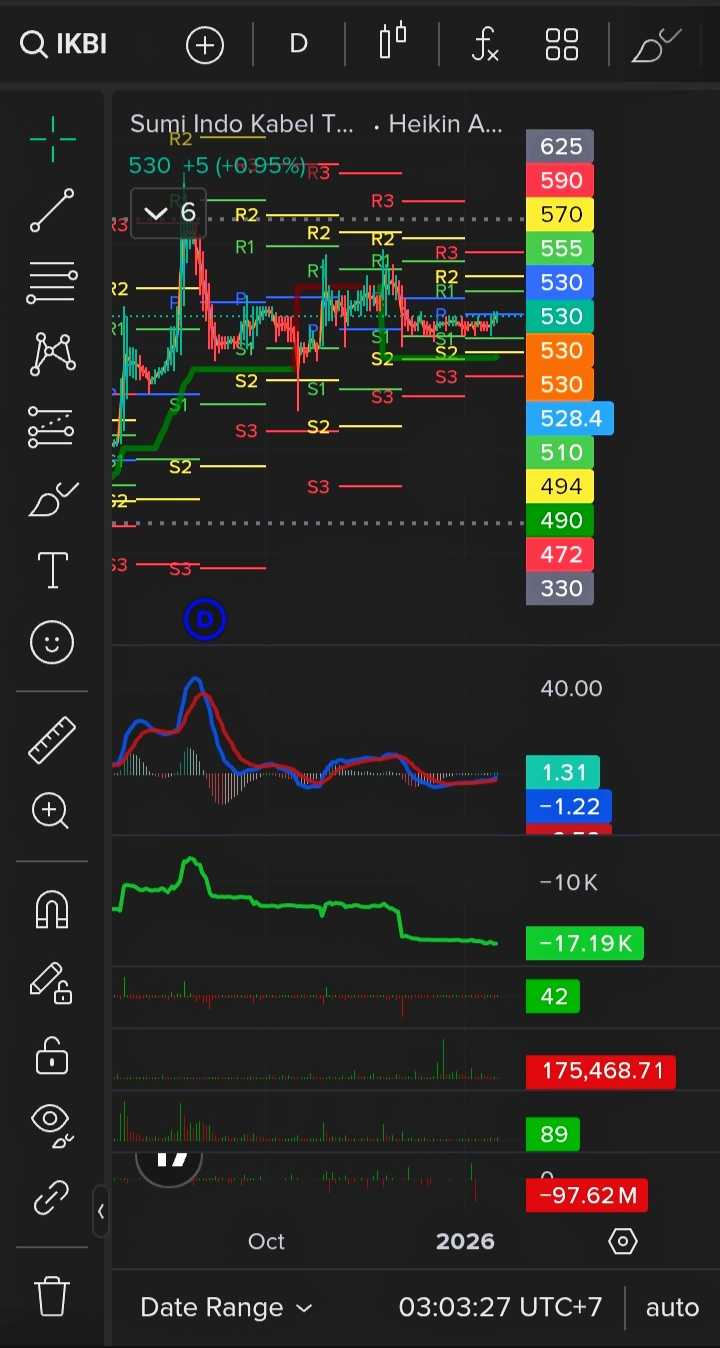Screen dimensions: 720x1348
Task: Choose the text annotation tool
Action: 52,570
